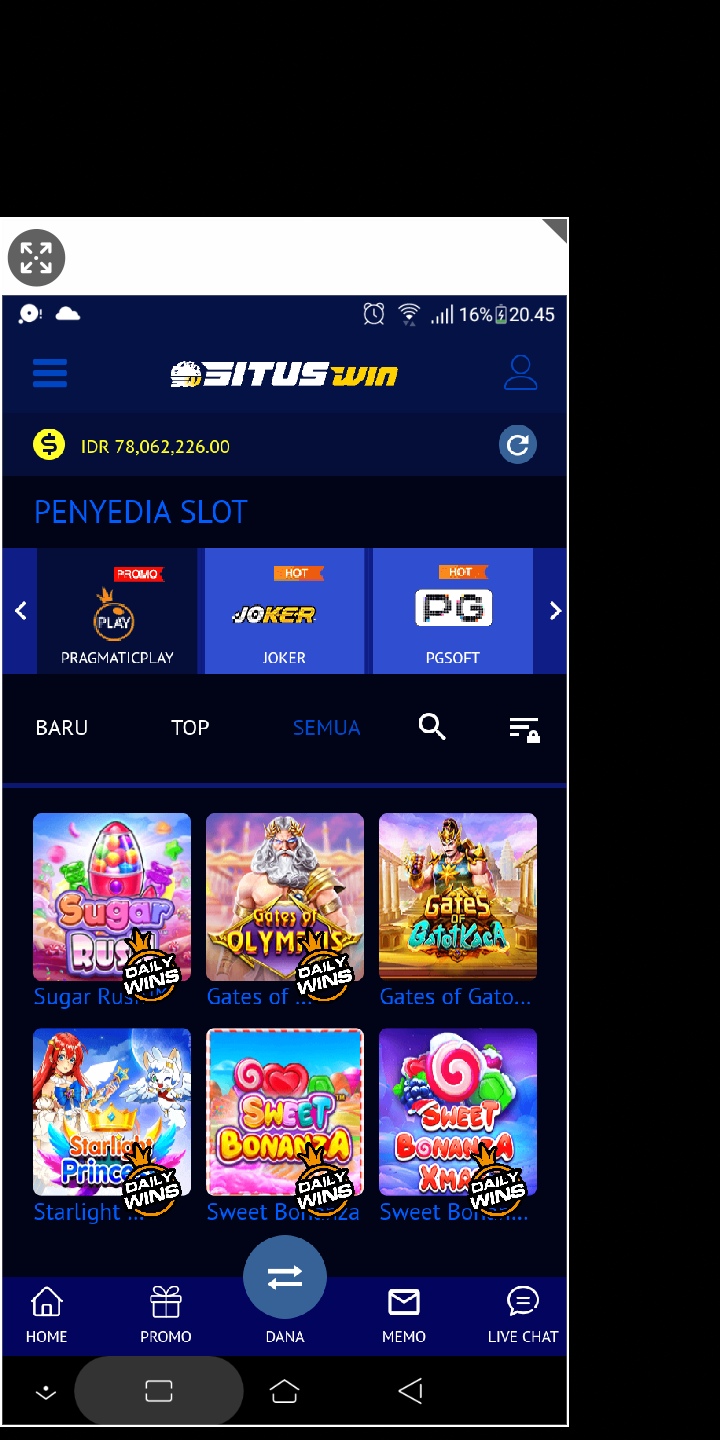This screenshot has width=720, height=1440.
Task: Open the hamburger menu
Action: coord(50,373)
